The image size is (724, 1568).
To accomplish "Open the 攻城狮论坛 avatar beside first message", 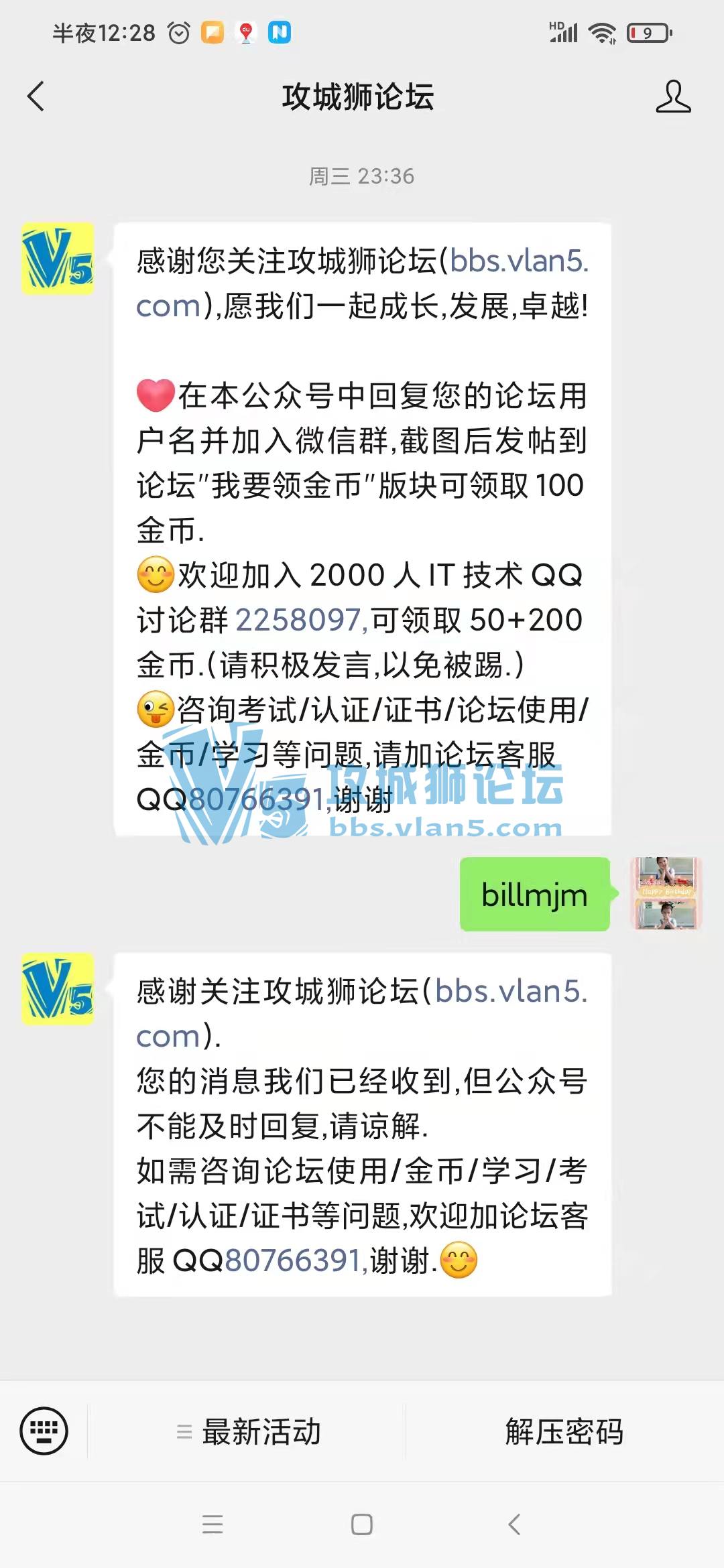I will (x=58, y=259).
